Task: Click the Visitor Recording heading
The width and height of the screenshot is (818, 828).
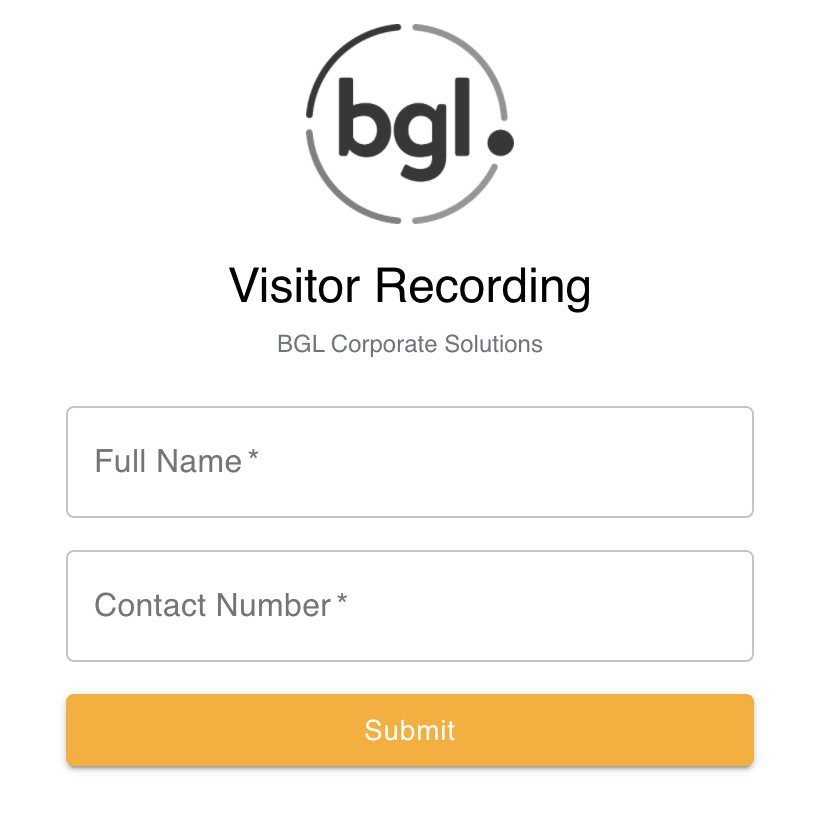Action: point(409,286)
